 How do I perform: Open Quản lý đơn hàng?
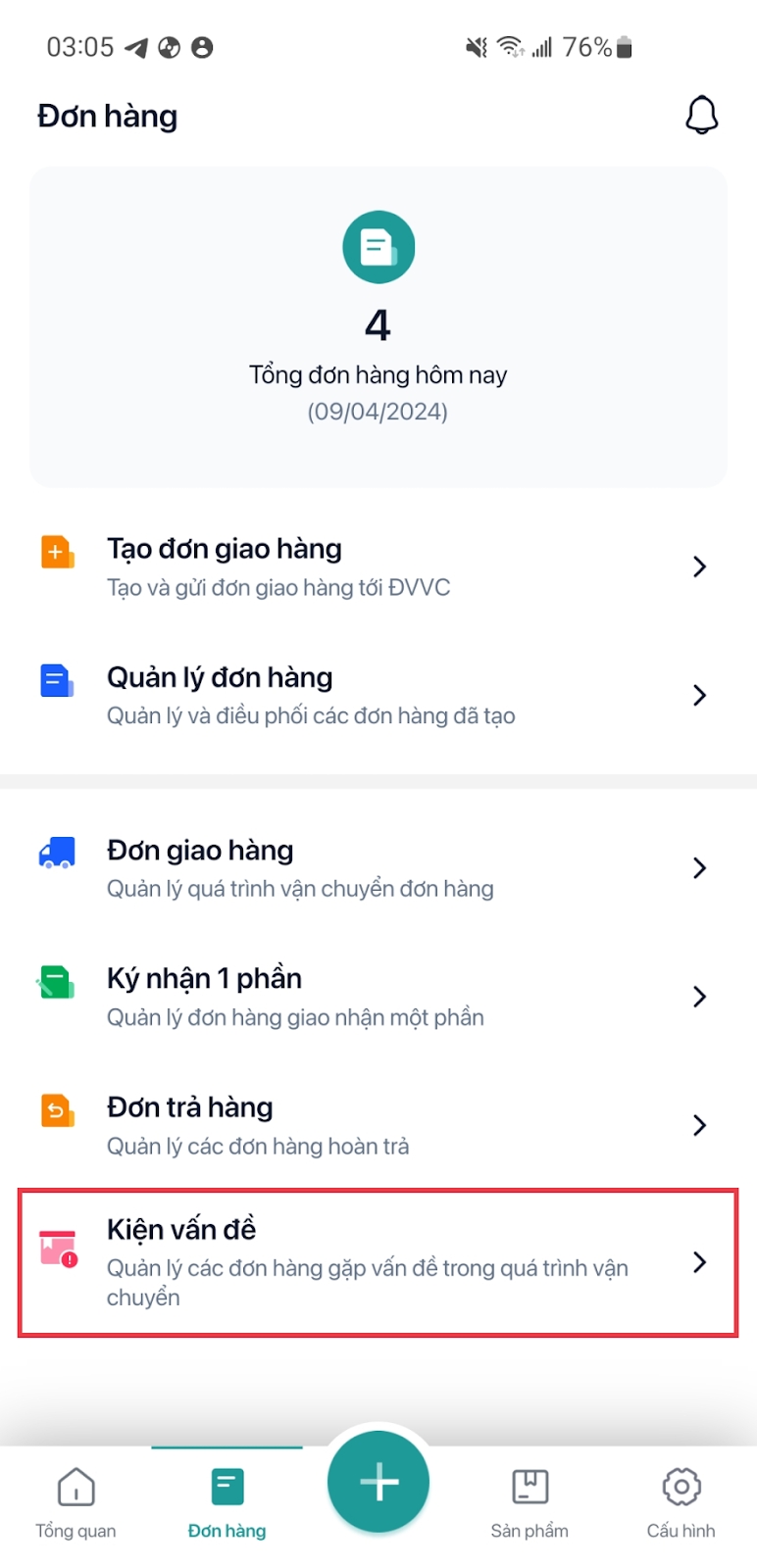378,696
